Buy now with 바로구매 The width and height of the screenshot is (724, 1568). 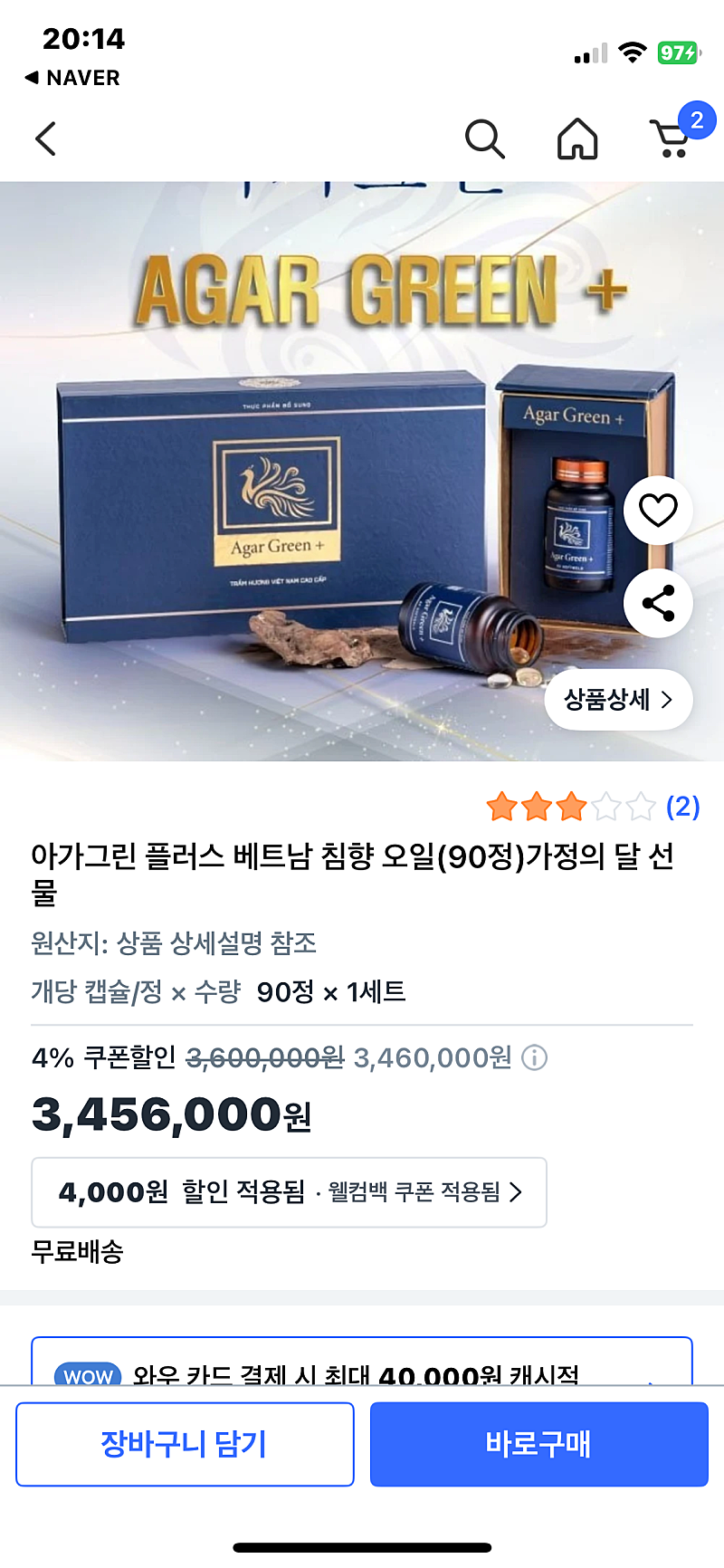(x=538, y=1444)
